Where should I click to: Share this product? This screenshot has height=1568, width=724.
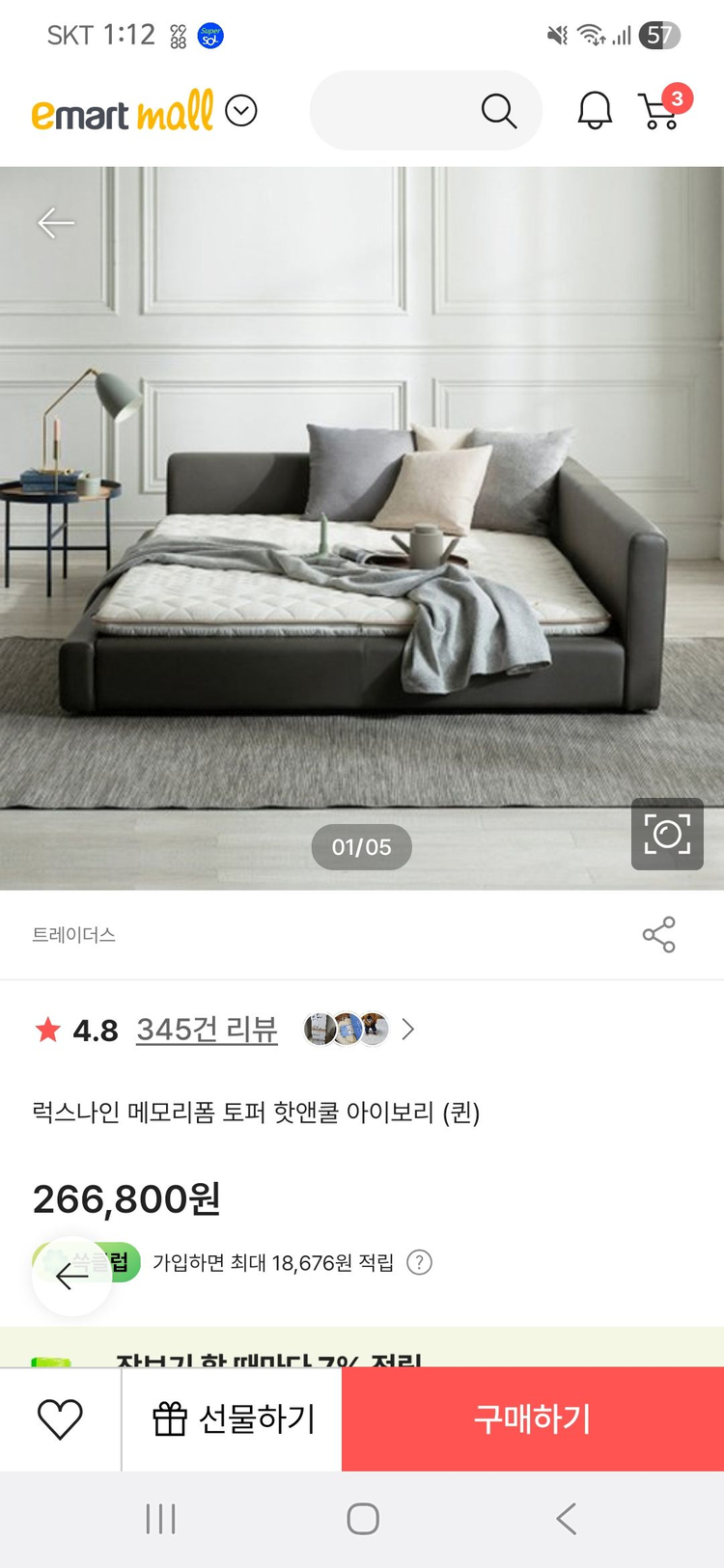point(659,934)
